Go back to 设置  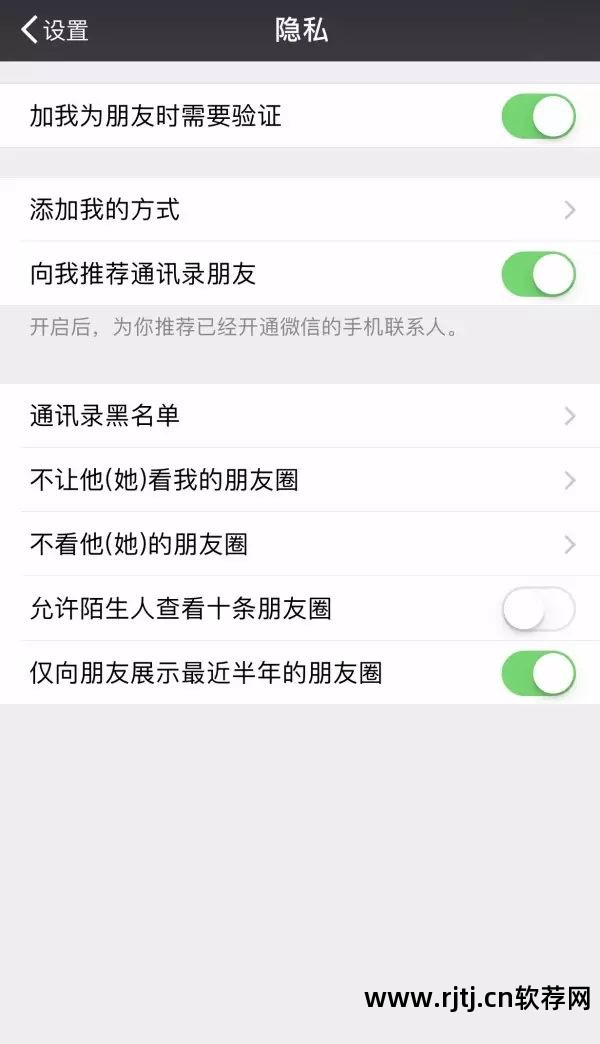(55, 30)
